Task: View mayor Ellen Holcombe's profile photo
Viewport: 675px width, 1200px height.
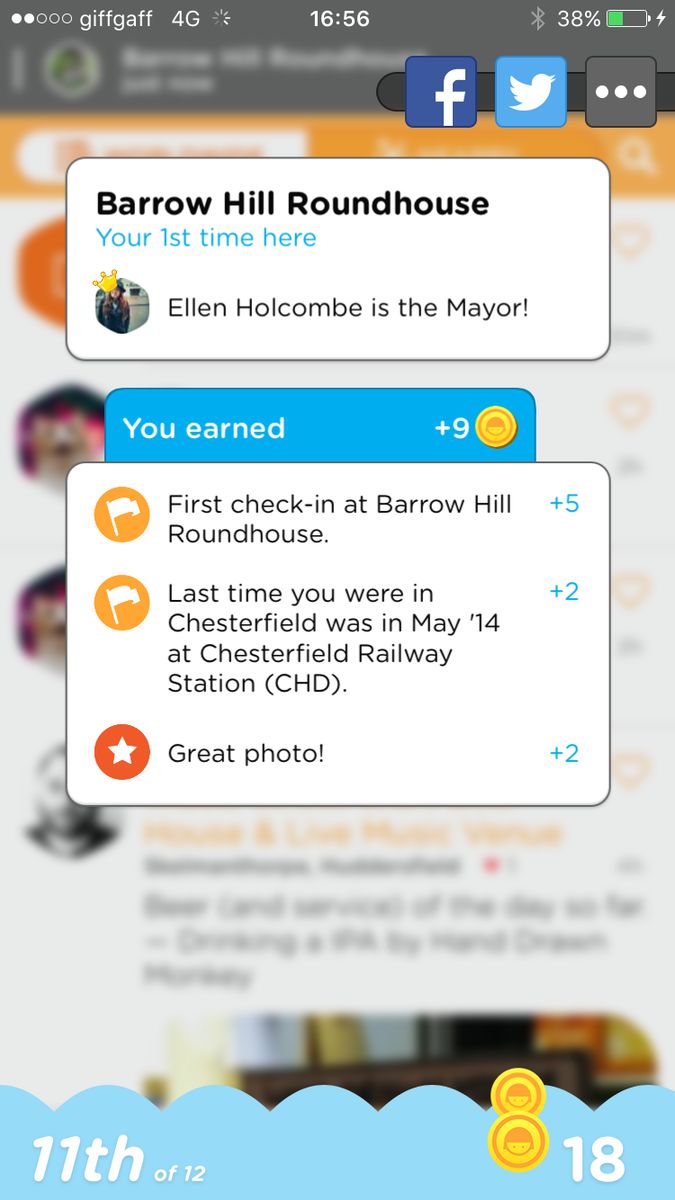Action: (121, 306)
